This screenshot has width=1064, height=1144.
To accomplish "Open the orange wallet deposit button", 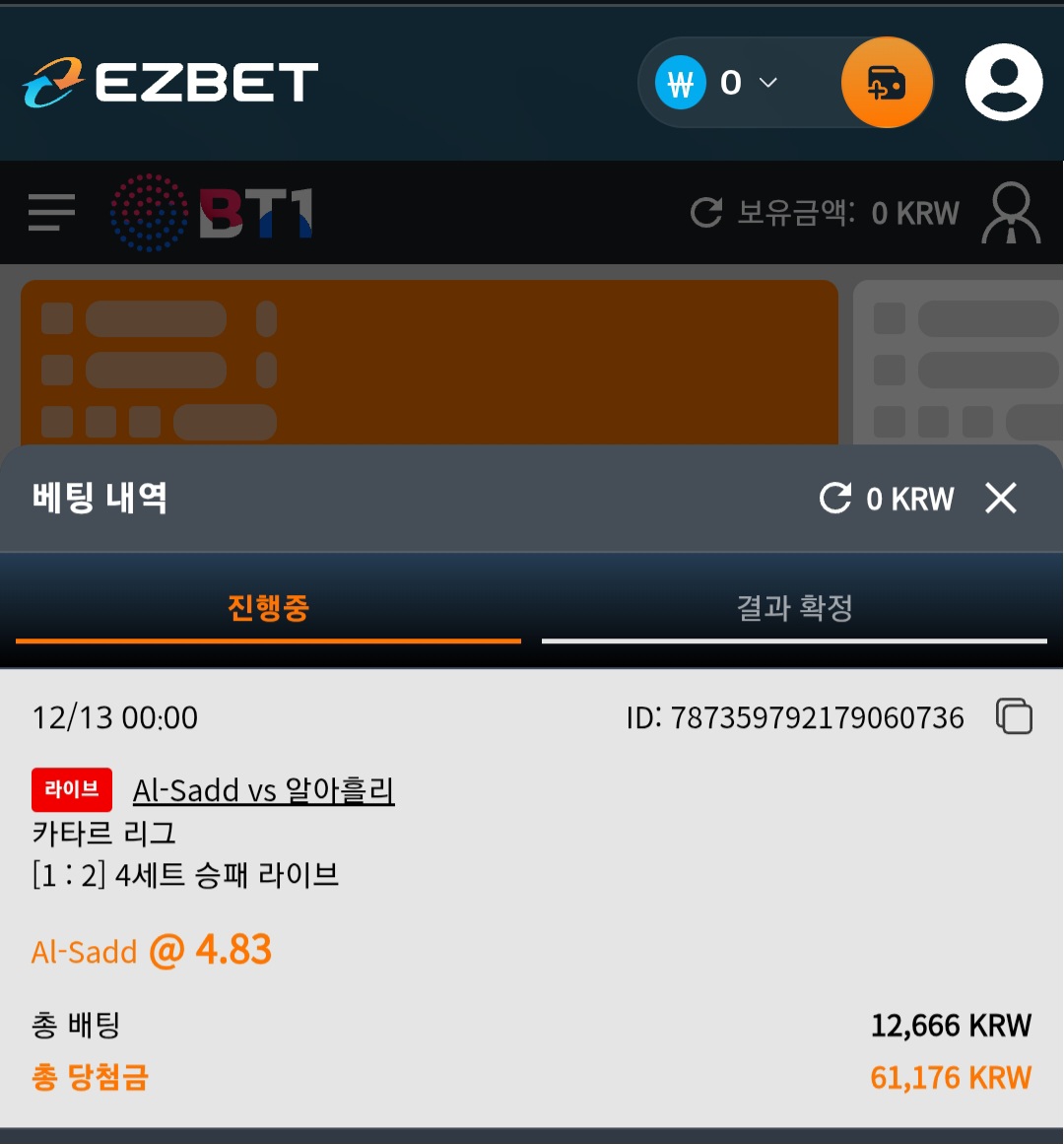I will (887, 83).
